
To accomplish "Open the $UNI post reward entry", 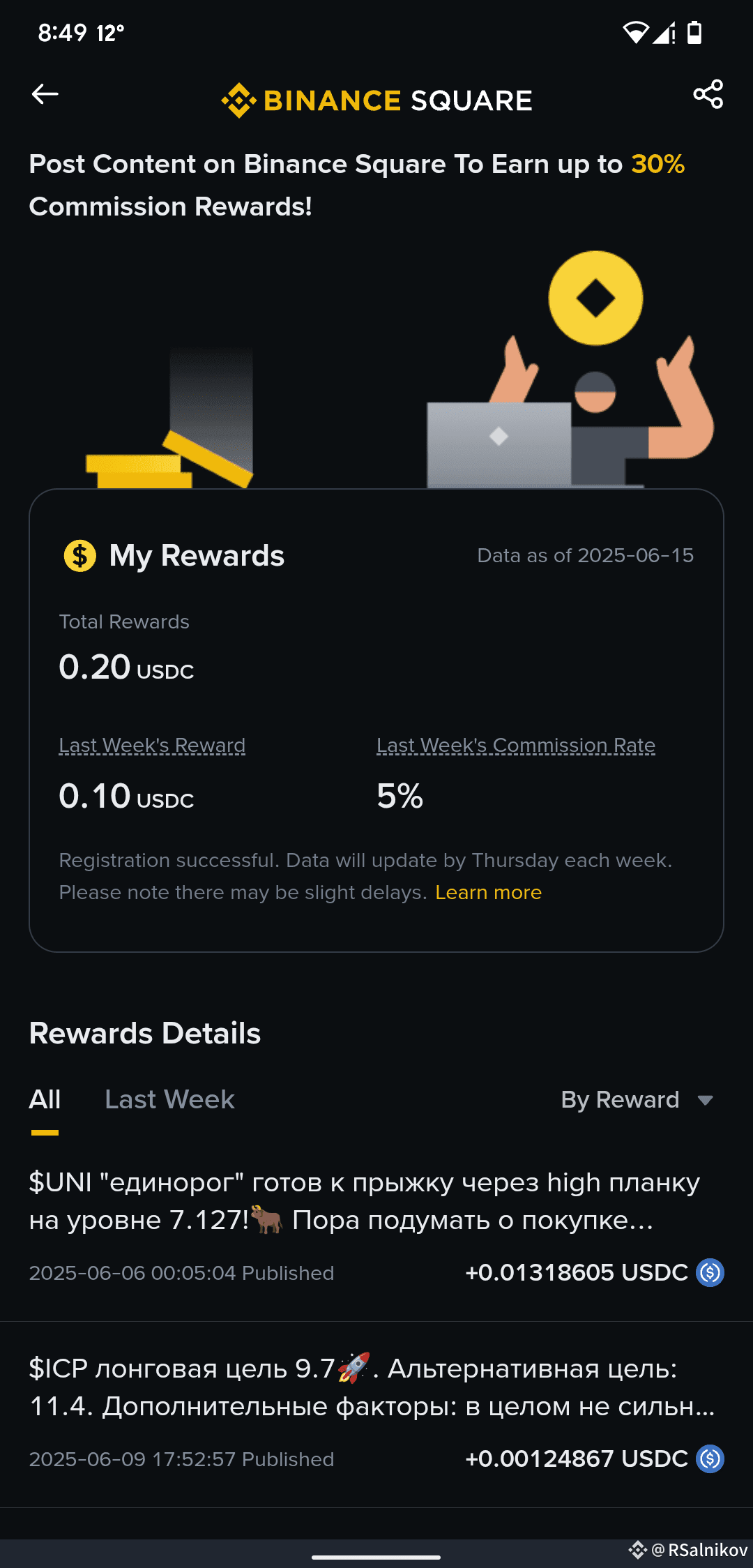I will [376, 1228].
